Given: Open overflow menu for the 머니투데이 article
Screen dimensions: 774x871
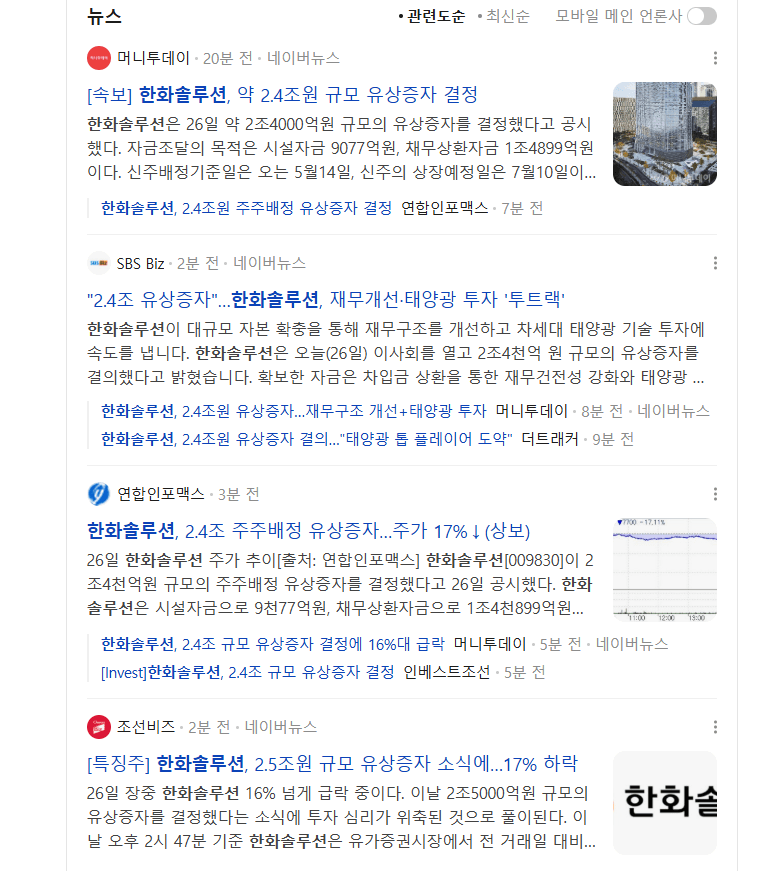Looking at the screenshot, I should pyautogui.click(x=715, y=58).
